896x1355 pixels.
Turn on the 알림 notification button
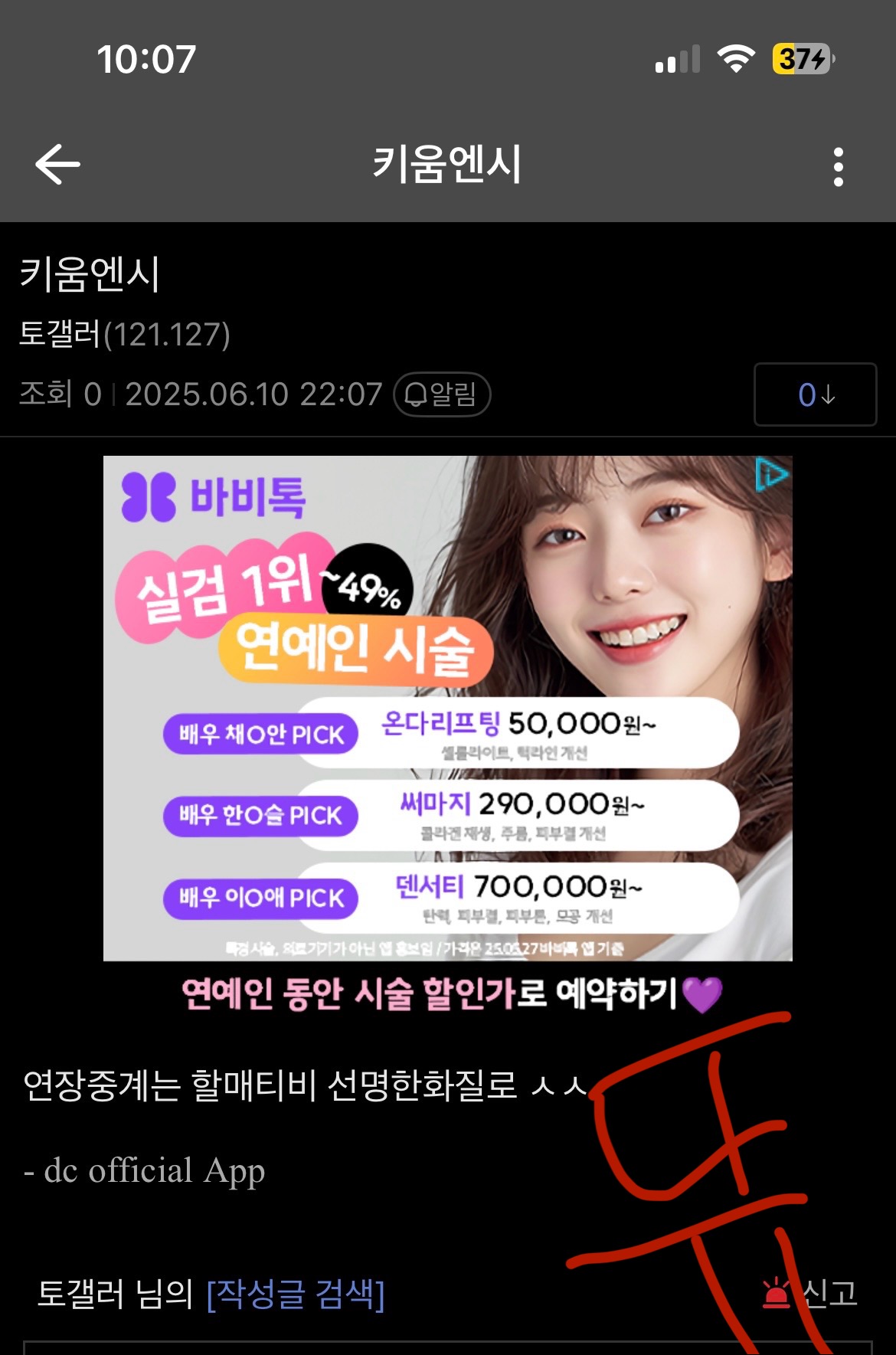442,394
